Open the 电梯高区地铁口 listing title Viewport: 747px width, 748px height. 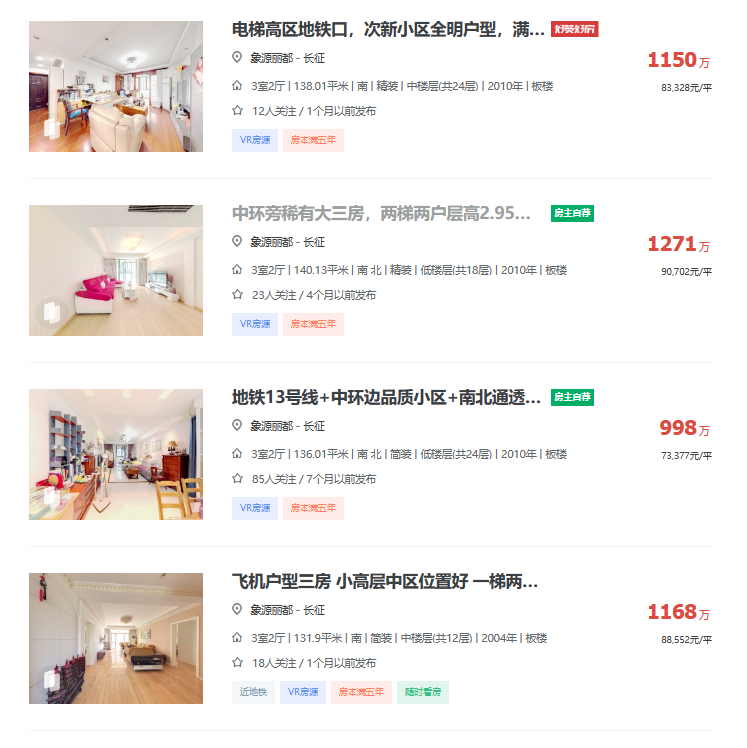click(x=350, y=28)
